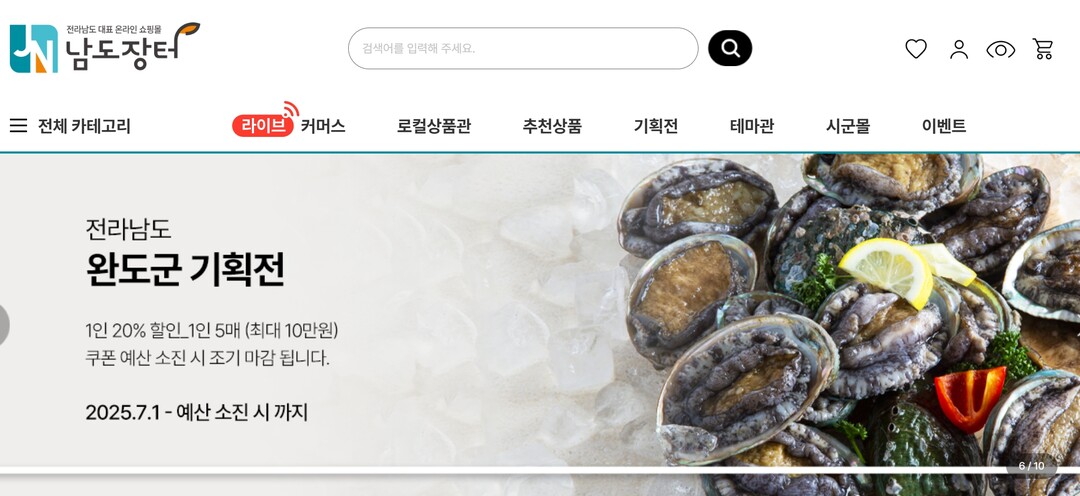Go to 시군몰 tab
Viewport: 1080px width, 496px height.
point(848,126)
